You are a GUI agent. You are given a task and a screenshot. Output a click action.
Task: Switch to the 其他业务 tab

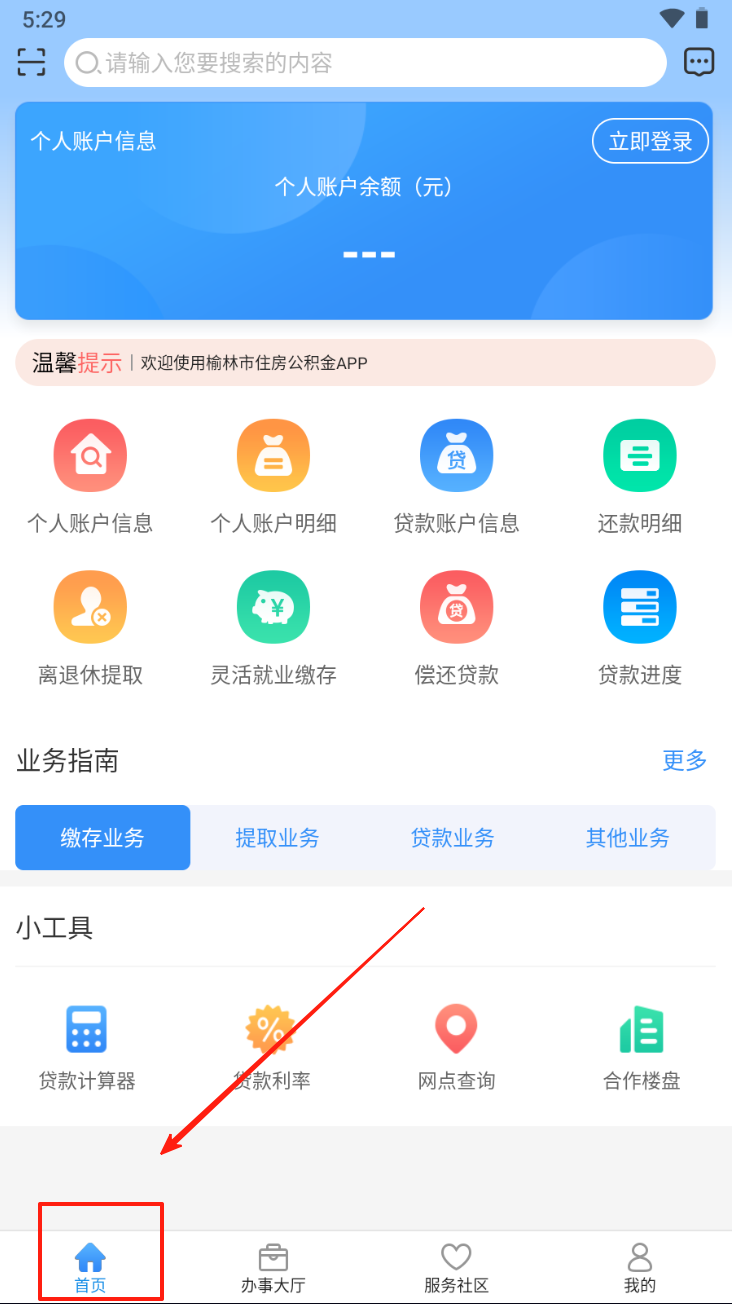coord(628,838)
